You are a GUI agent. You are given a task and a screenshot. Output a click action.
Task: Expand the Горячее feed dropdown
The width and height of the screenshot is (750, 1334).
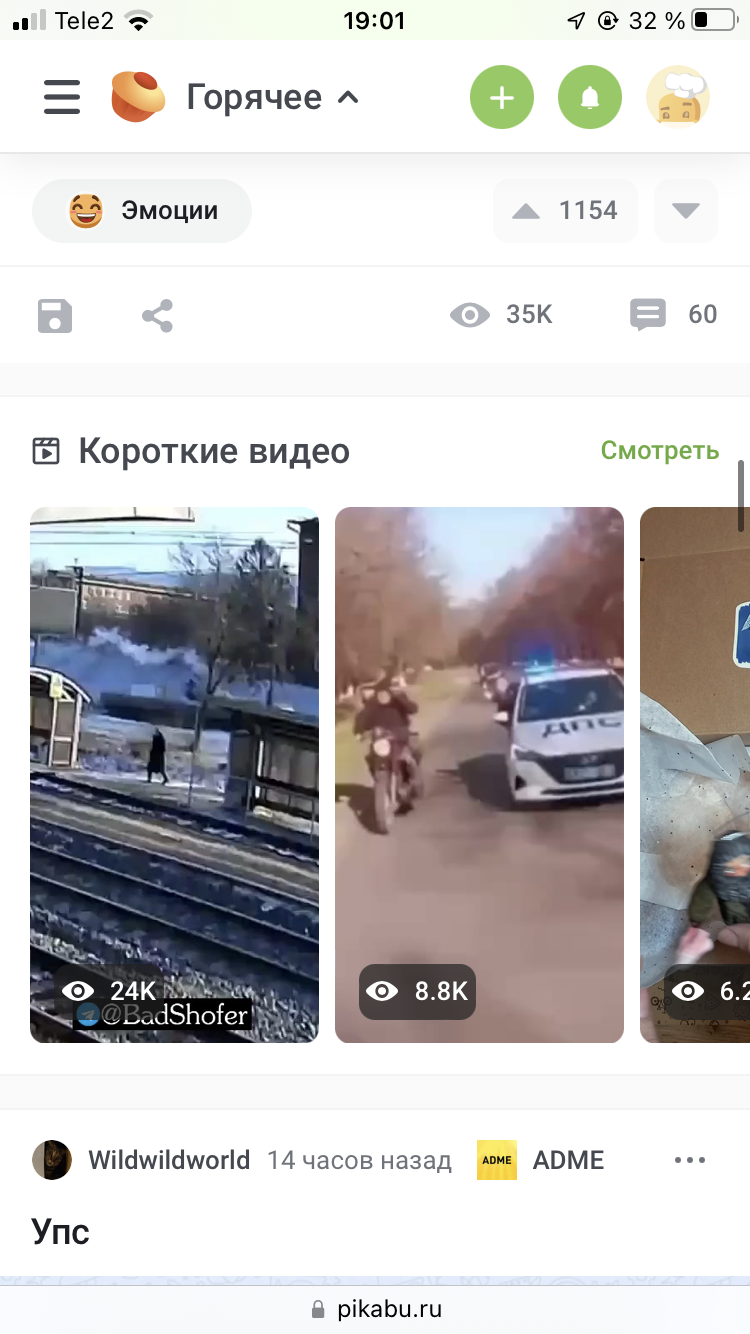tap(272, 98)
